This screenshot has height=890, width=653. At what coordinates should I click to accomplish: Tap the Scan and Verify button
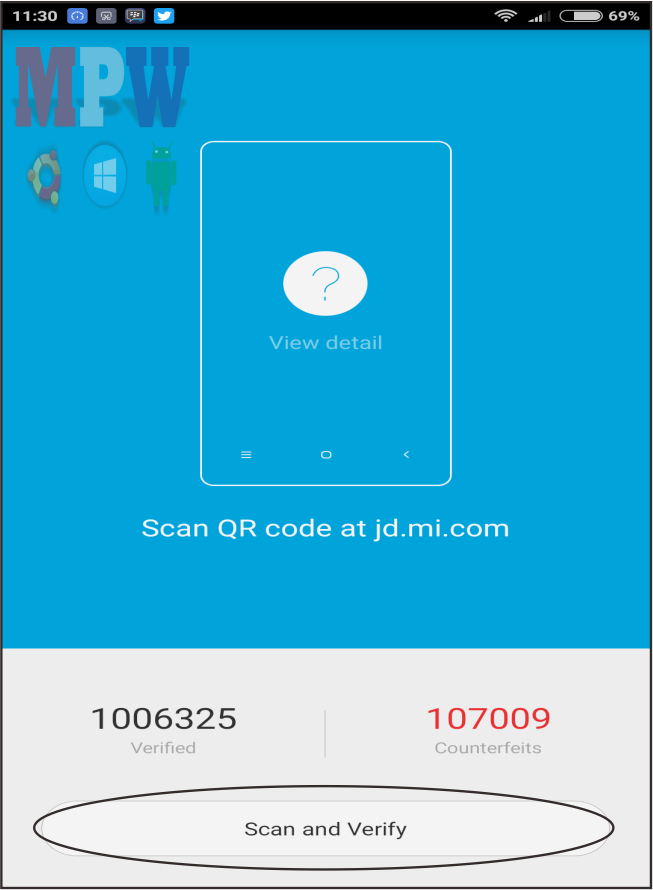coord(325,829)
